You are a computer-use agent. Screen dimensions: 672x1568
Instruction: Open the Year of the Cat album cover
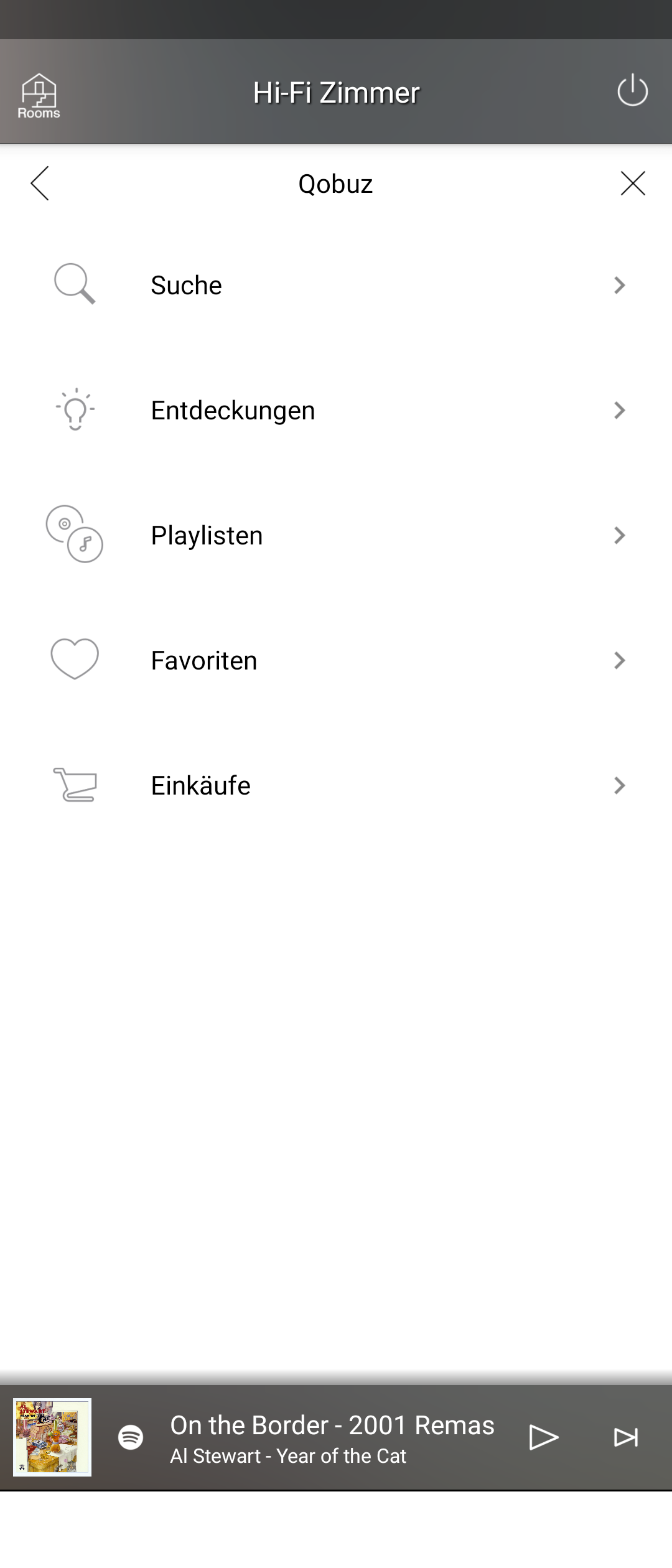point(52,1437)
